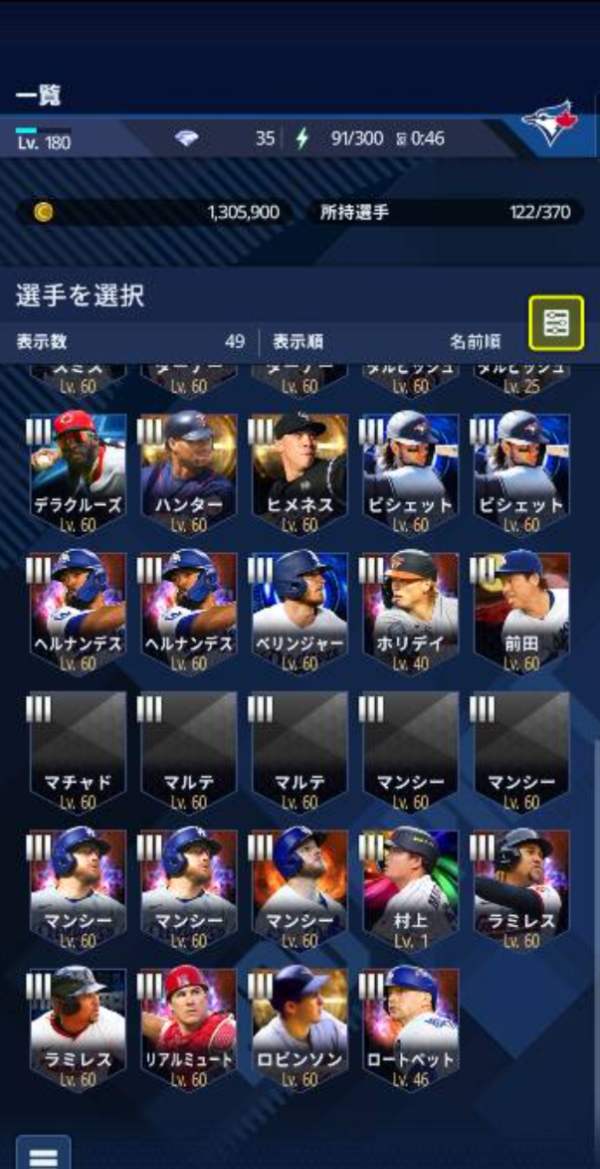
Task: Select the 村上 Lv. 1 card
Action: coord(410,890)
